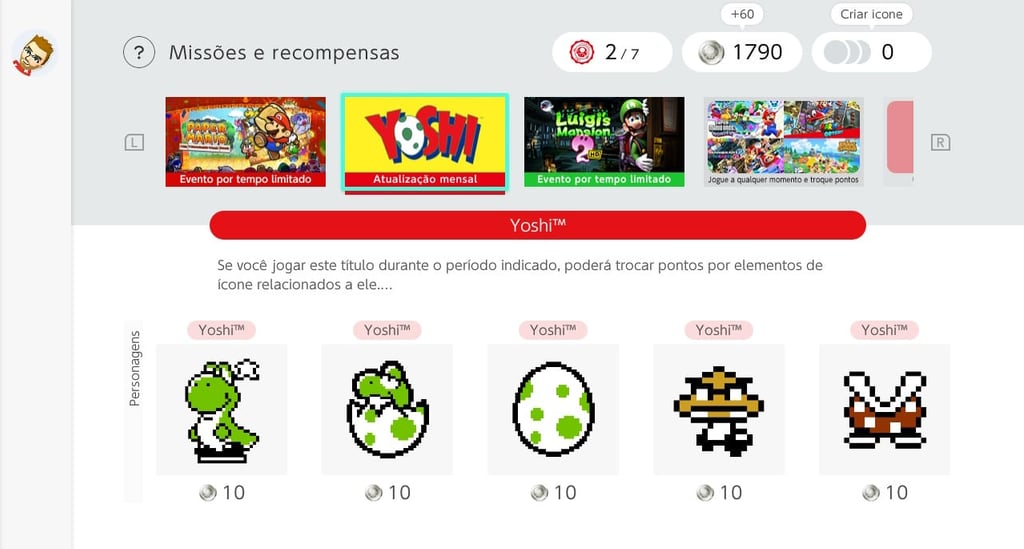This screenshot has width=1024, height=549.
Task: Open the help question mark icon
Action: 139,52
